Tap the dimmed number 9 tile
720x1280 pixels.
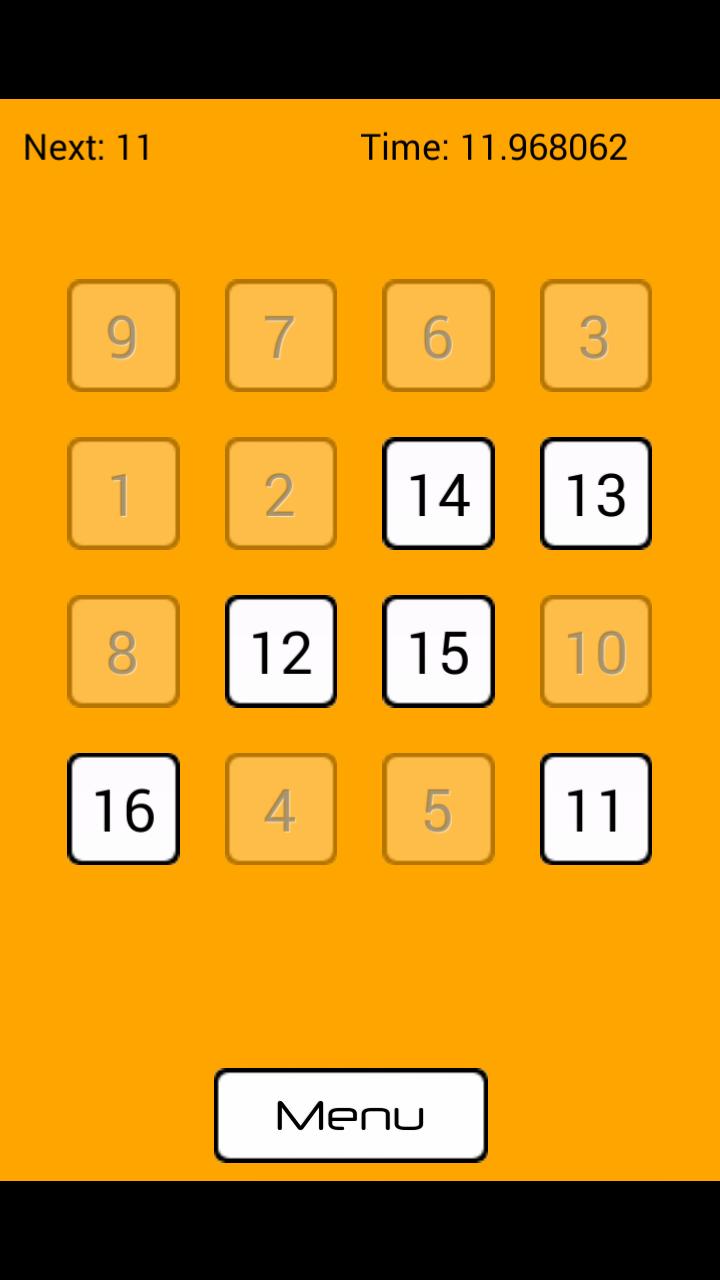123,335
